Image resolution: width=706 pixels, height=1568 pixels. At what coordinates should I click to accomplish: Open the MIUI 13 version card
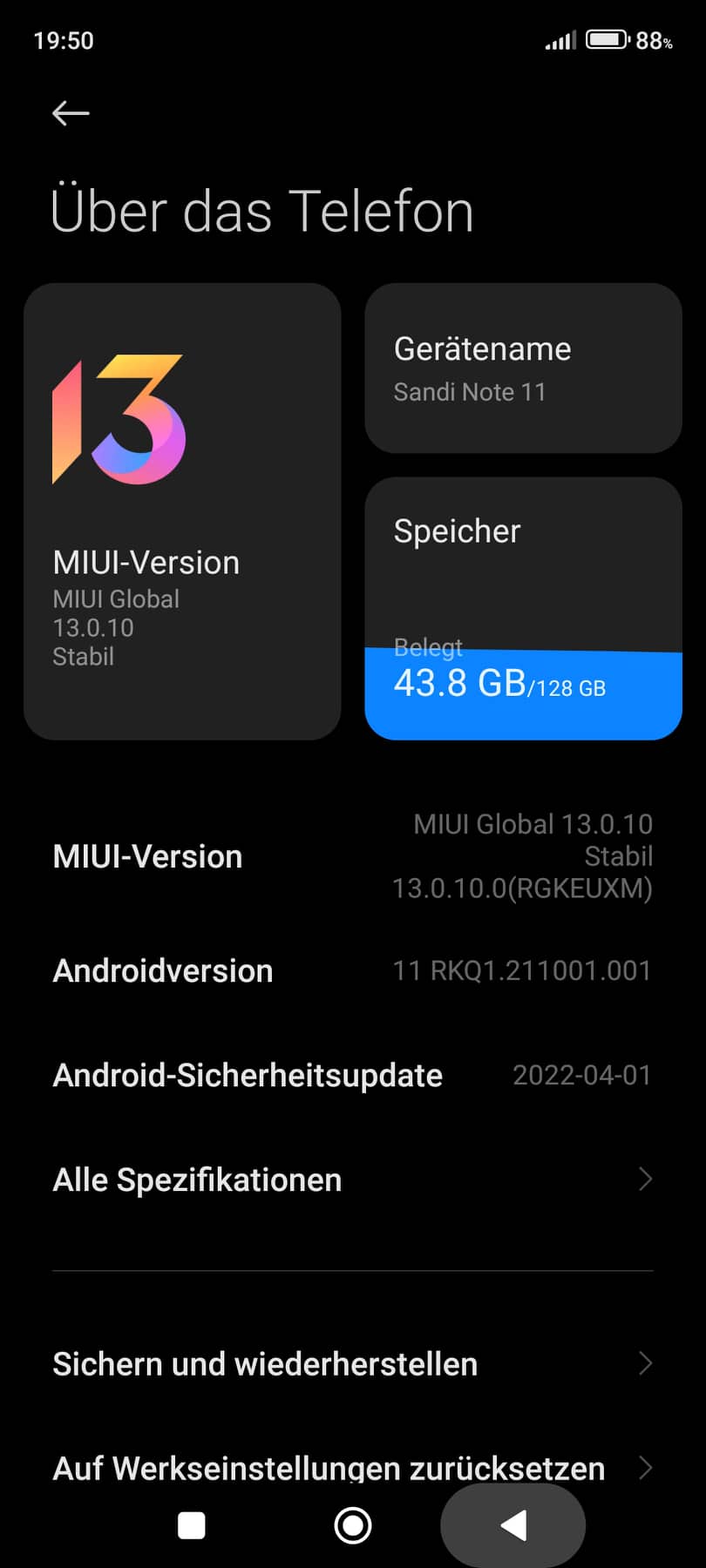coord(182,511)
